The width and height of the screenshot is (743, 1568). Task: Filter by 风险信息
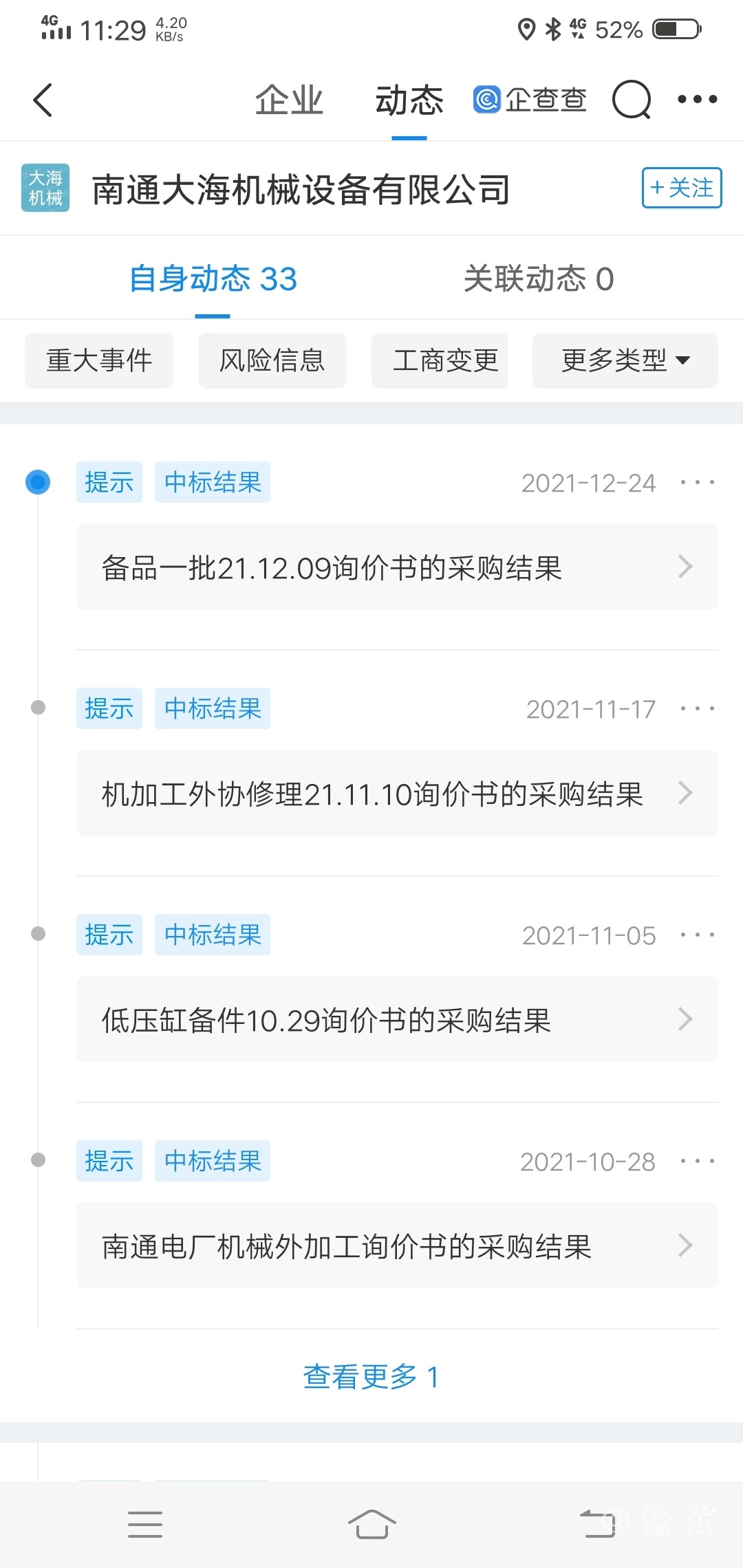point(272,360)
